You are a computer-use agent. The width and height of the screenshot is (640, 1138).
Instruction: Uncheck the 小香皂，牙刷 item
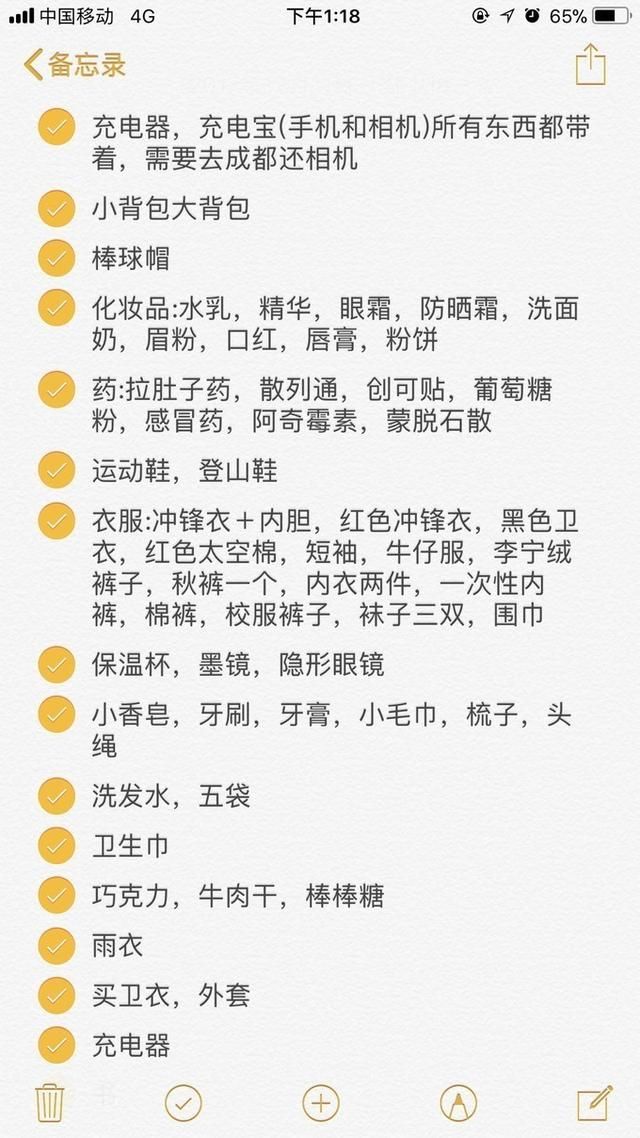tap(57, 714)
